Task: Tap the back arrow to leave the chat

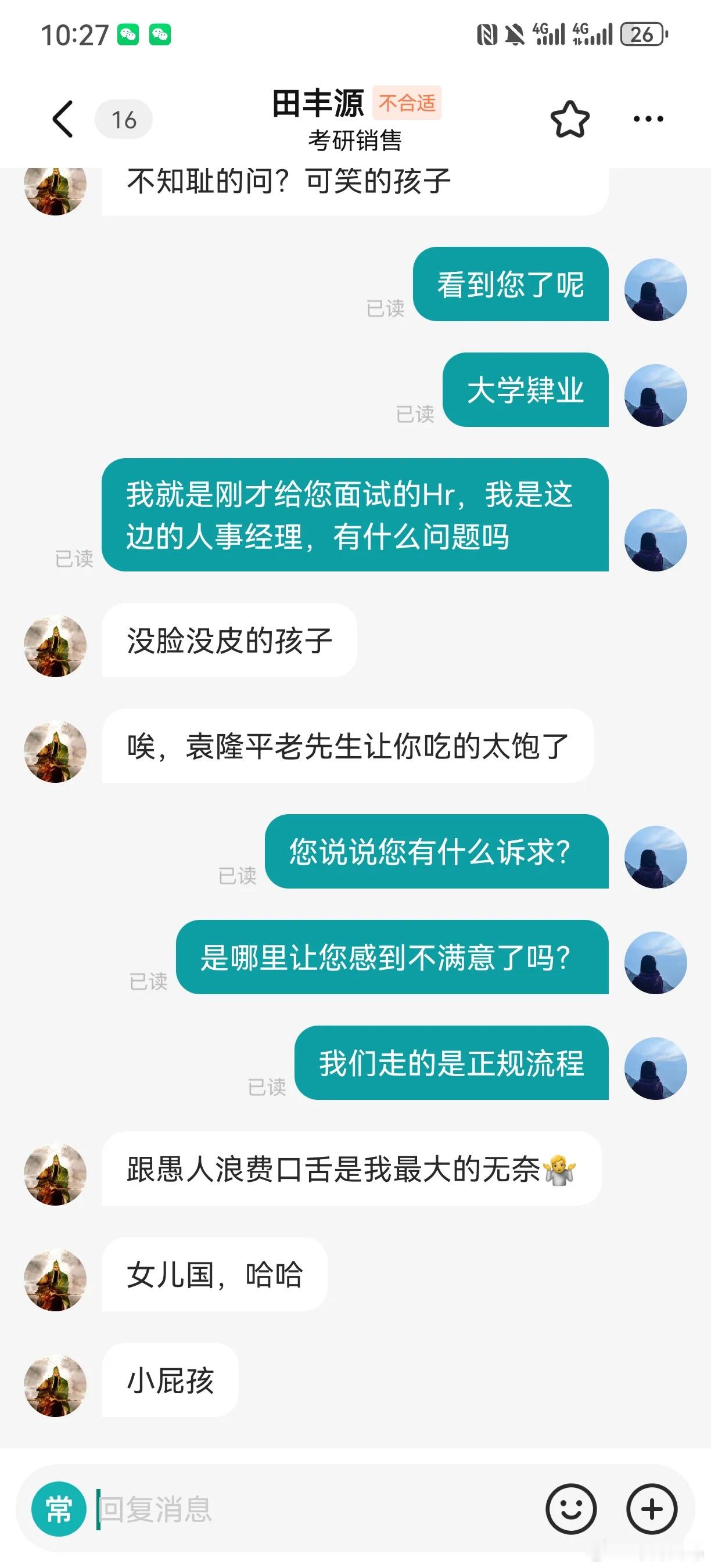Action: [61, 119]
